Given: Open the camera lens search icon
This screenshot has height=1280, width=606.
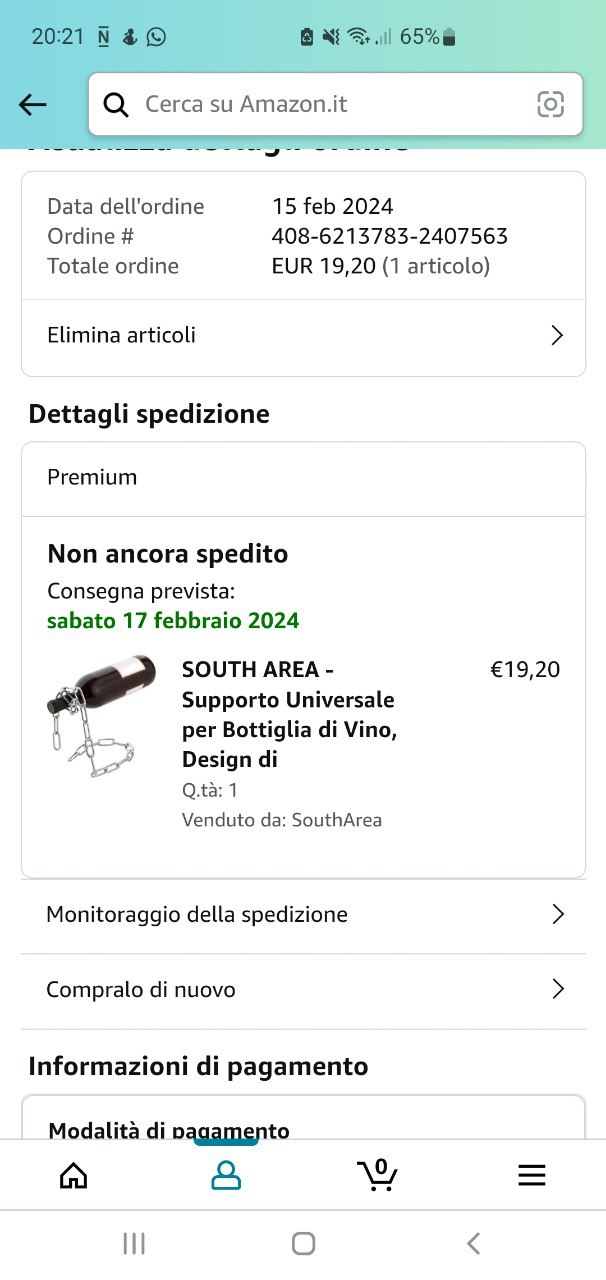Looking at the screenshot, I should (550, 104).
